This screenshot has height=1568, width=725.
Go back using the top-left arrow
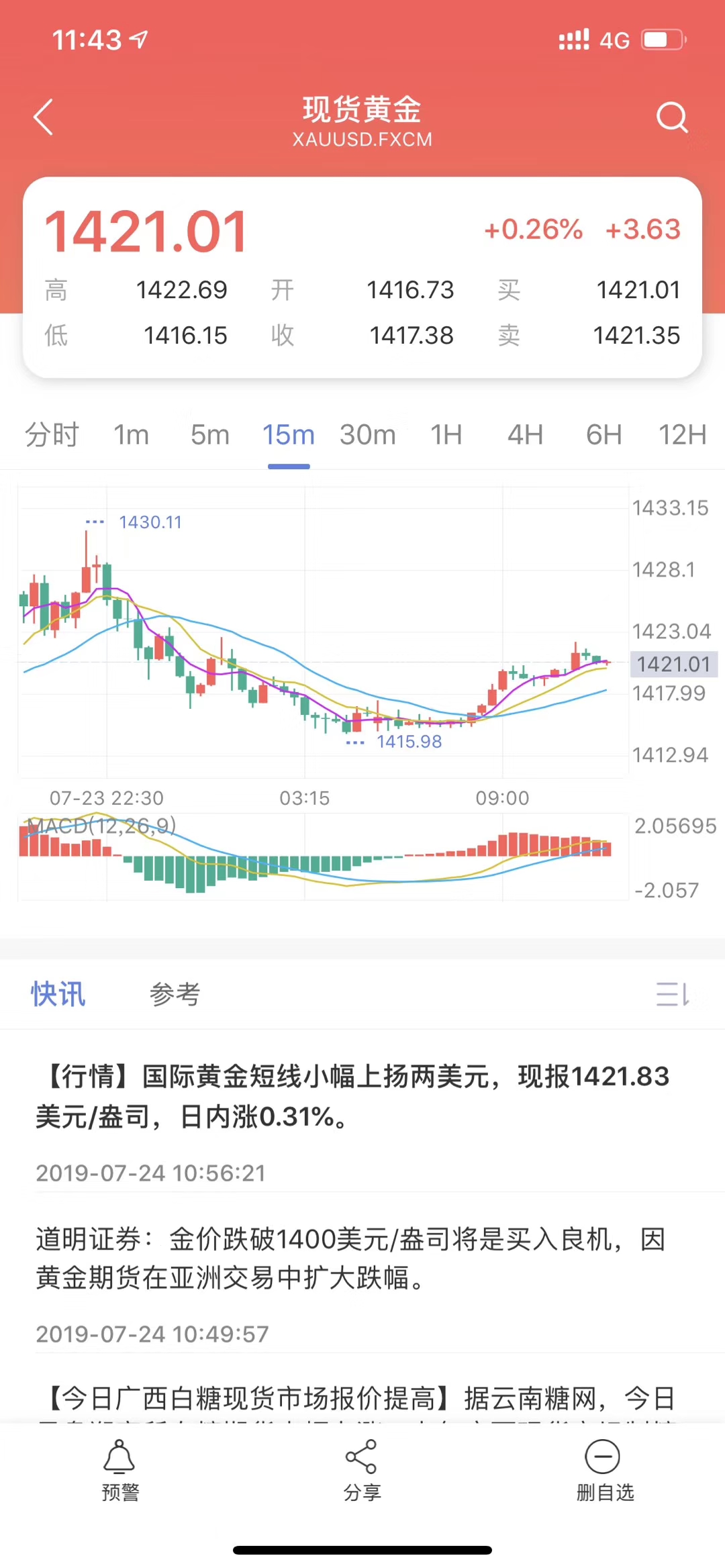(x=44, y=117)
